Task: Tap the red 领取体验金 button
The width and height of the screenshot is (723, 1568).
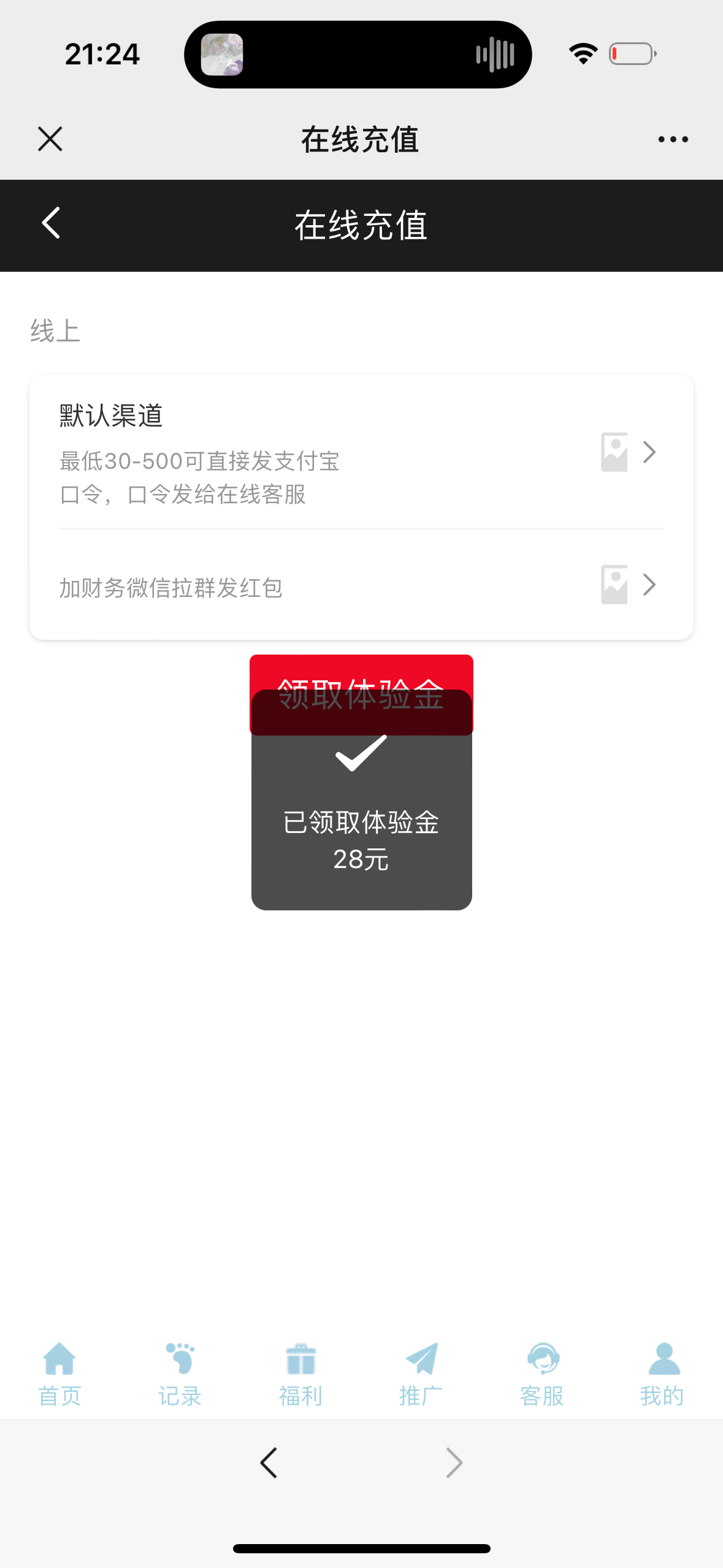Action: point(361,672)
